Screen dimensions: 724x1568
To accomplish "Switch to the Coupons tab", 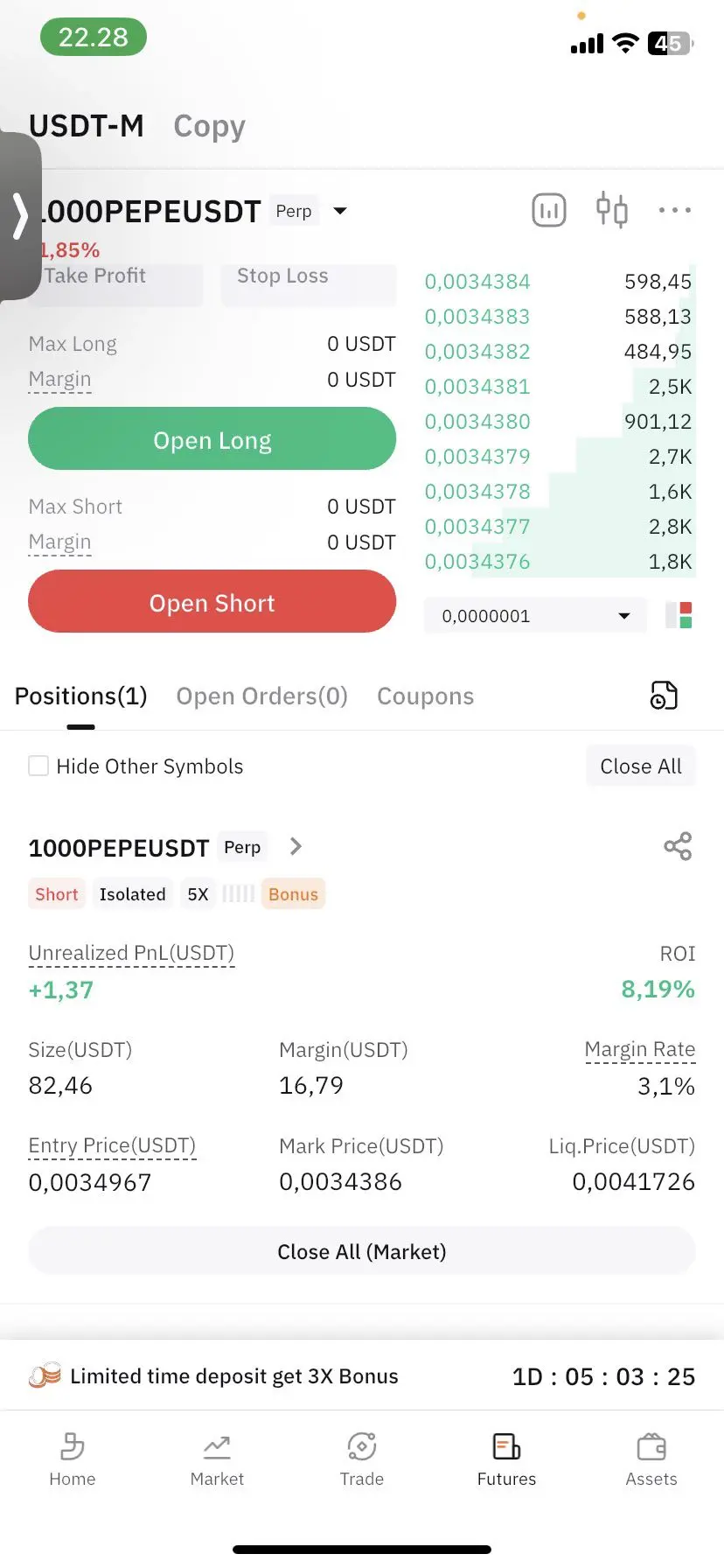I will tap(425, 696).
